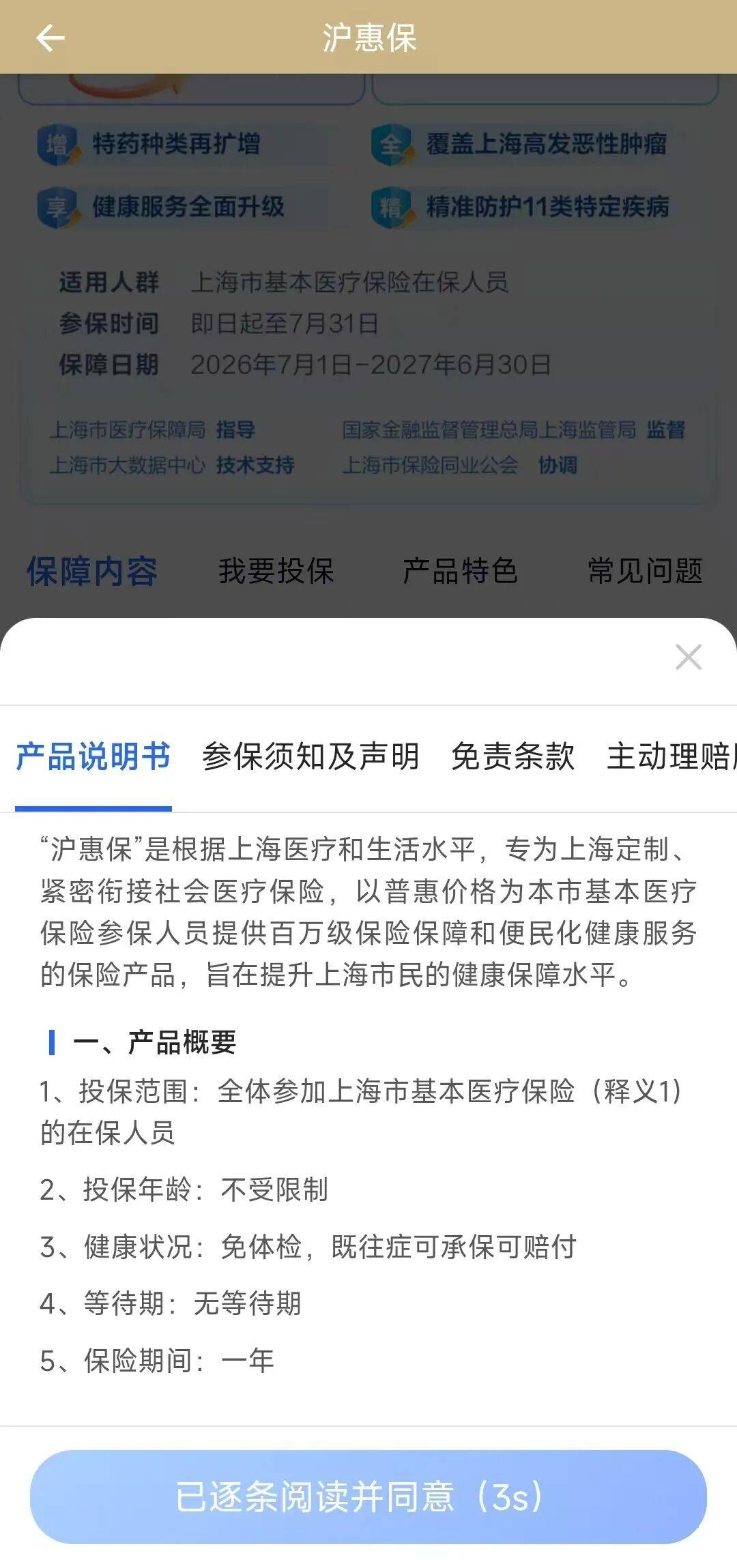Close the agreement bottom sheet

[688, 657]
